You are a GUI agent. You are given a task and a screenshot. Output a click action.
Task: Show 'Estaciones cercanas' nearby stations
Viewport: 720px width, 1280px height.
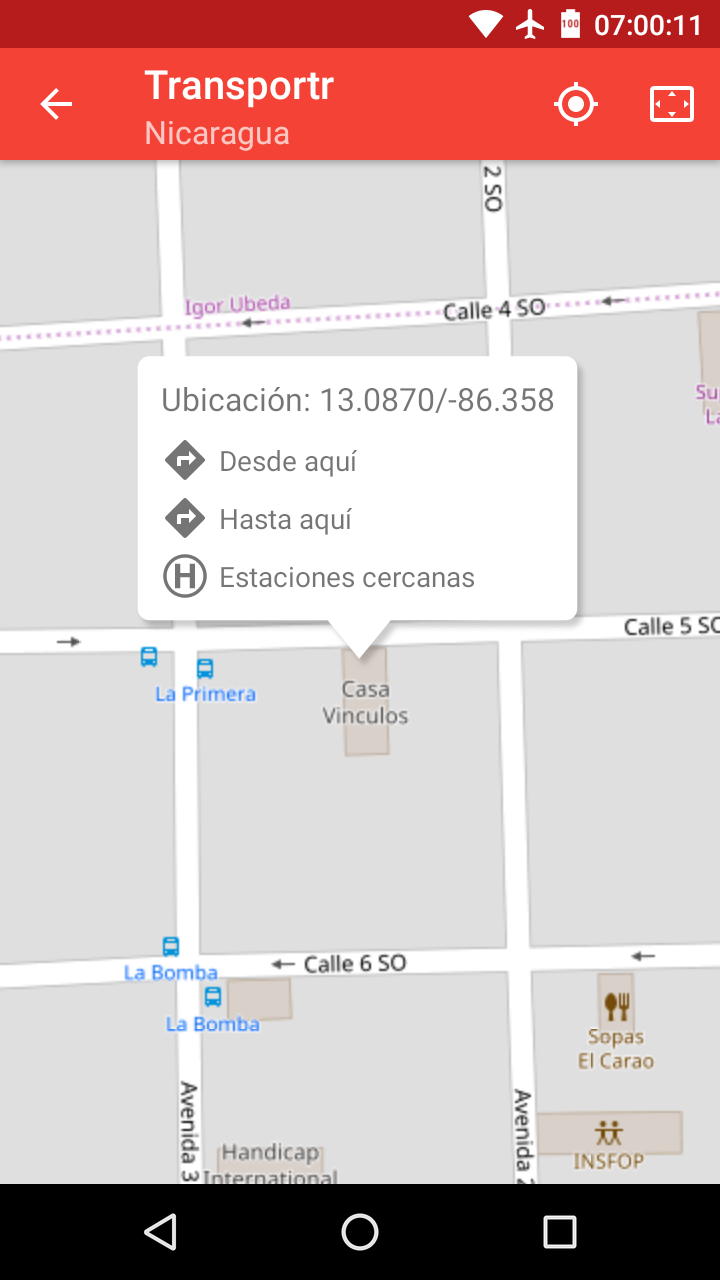coord(346,577)
